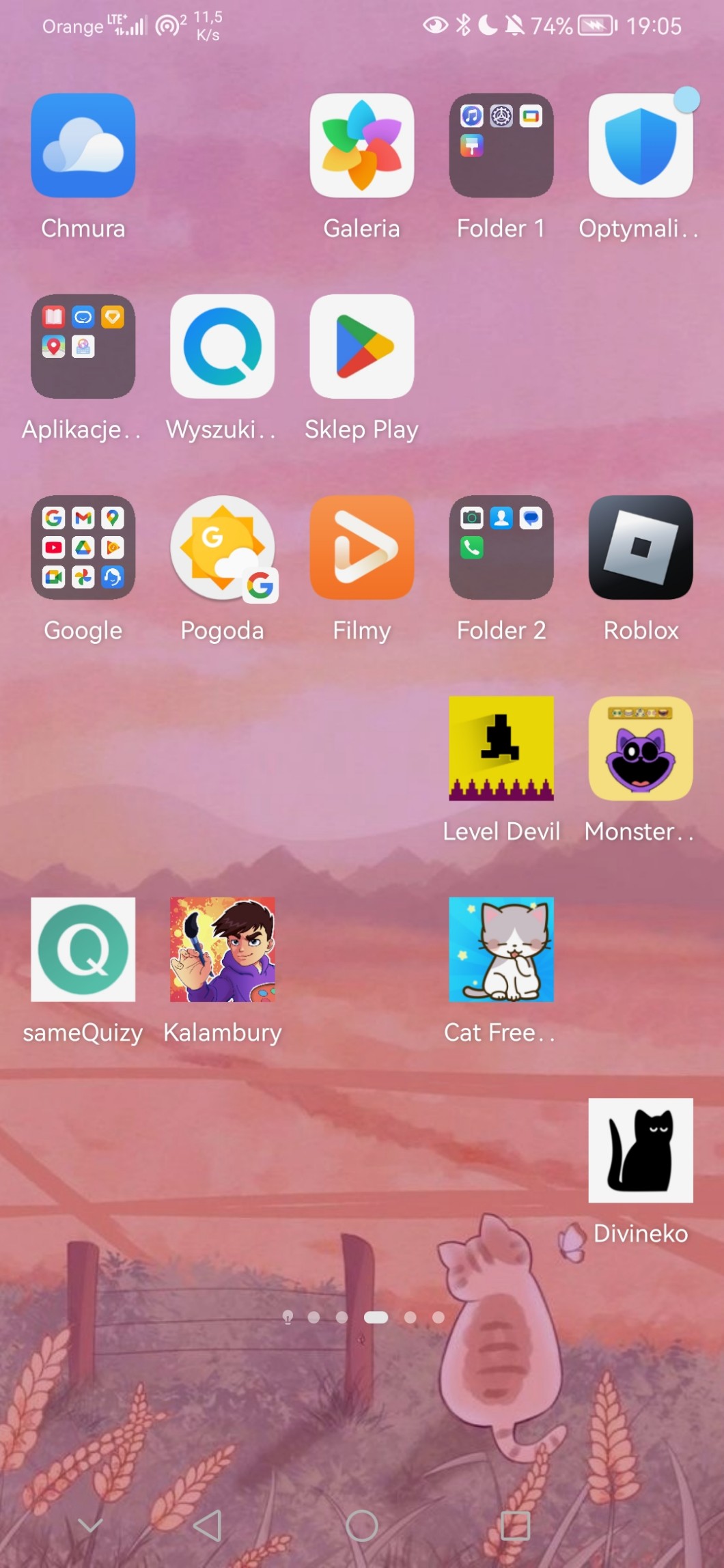724x1568 pixels.
Task: Open the Cat Free app
Action: coord(501,949)
